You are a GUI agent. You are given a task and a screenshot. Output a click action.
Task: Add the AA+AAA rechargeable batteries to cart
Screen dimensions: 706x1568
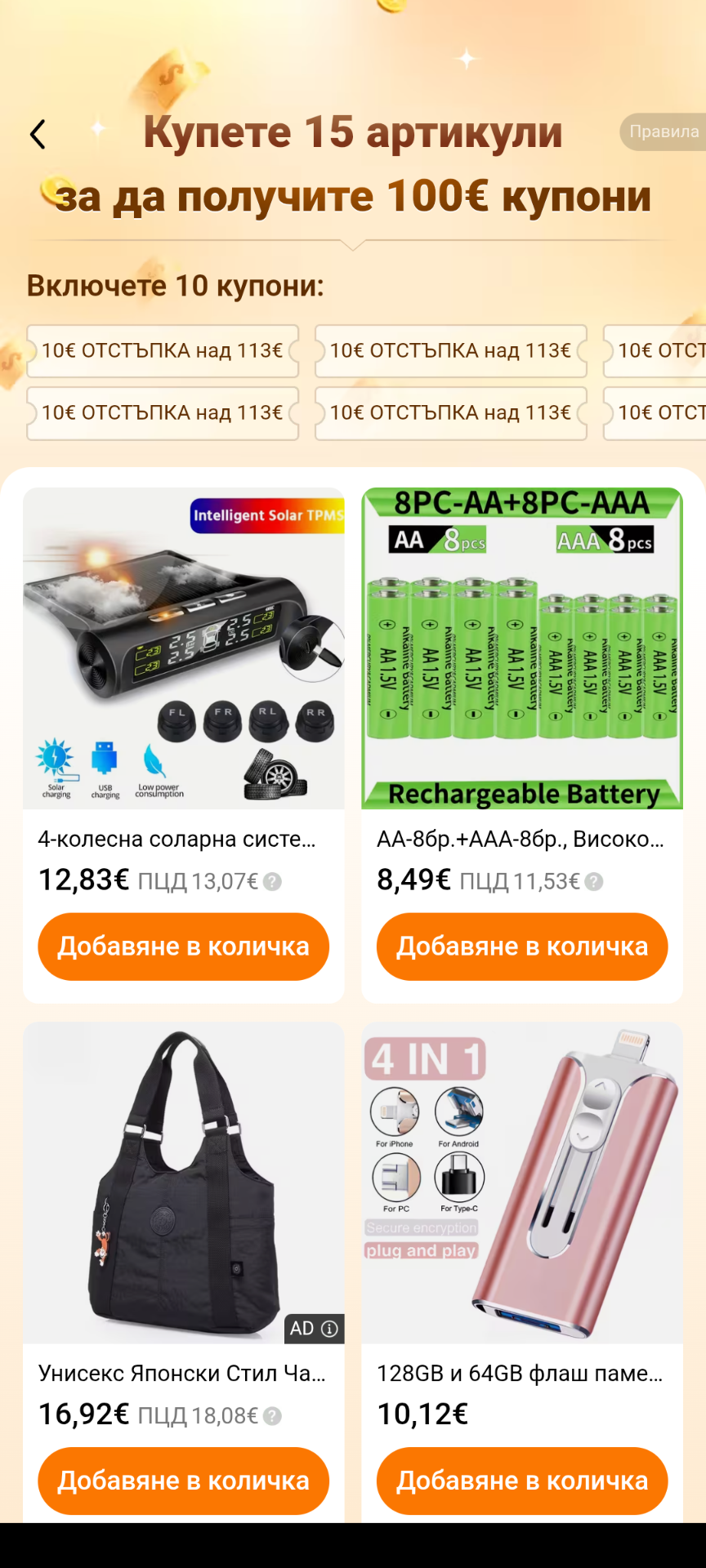(521, 947)
